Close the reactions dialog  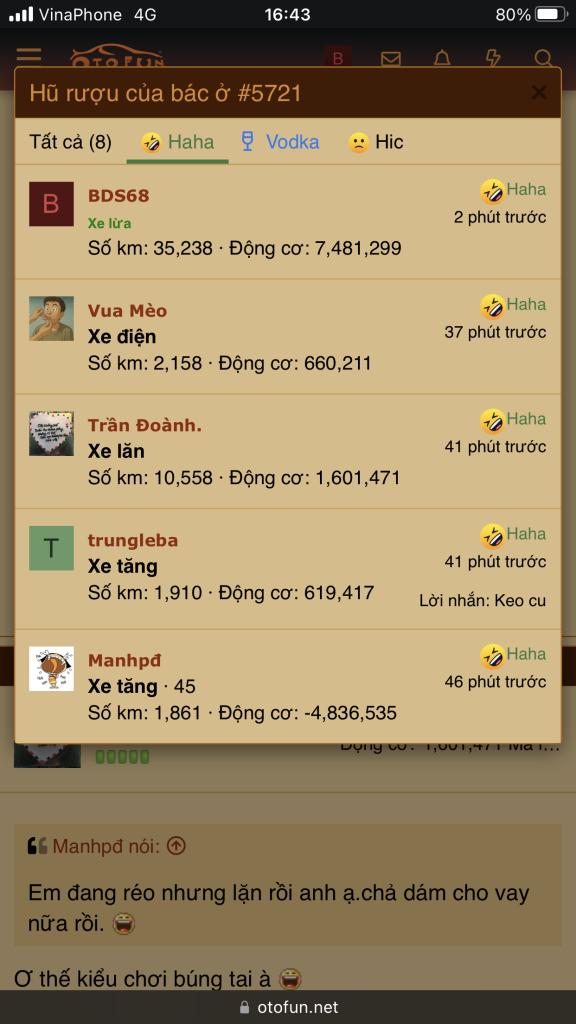539,93
